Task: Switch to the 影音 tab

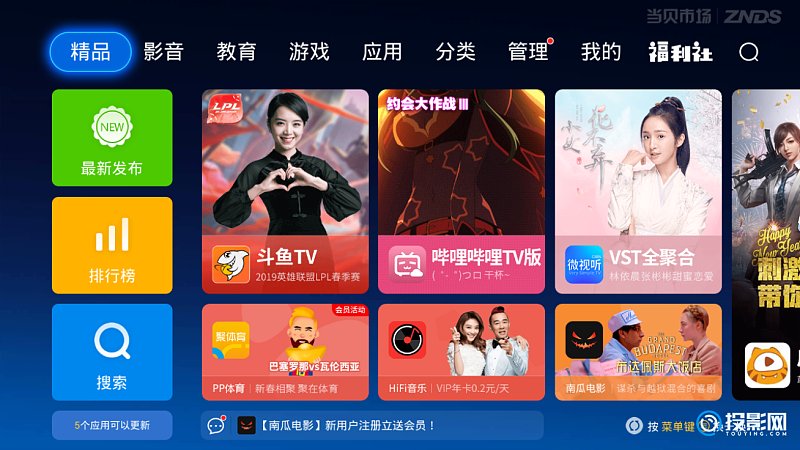Action: tap(163, 52)
